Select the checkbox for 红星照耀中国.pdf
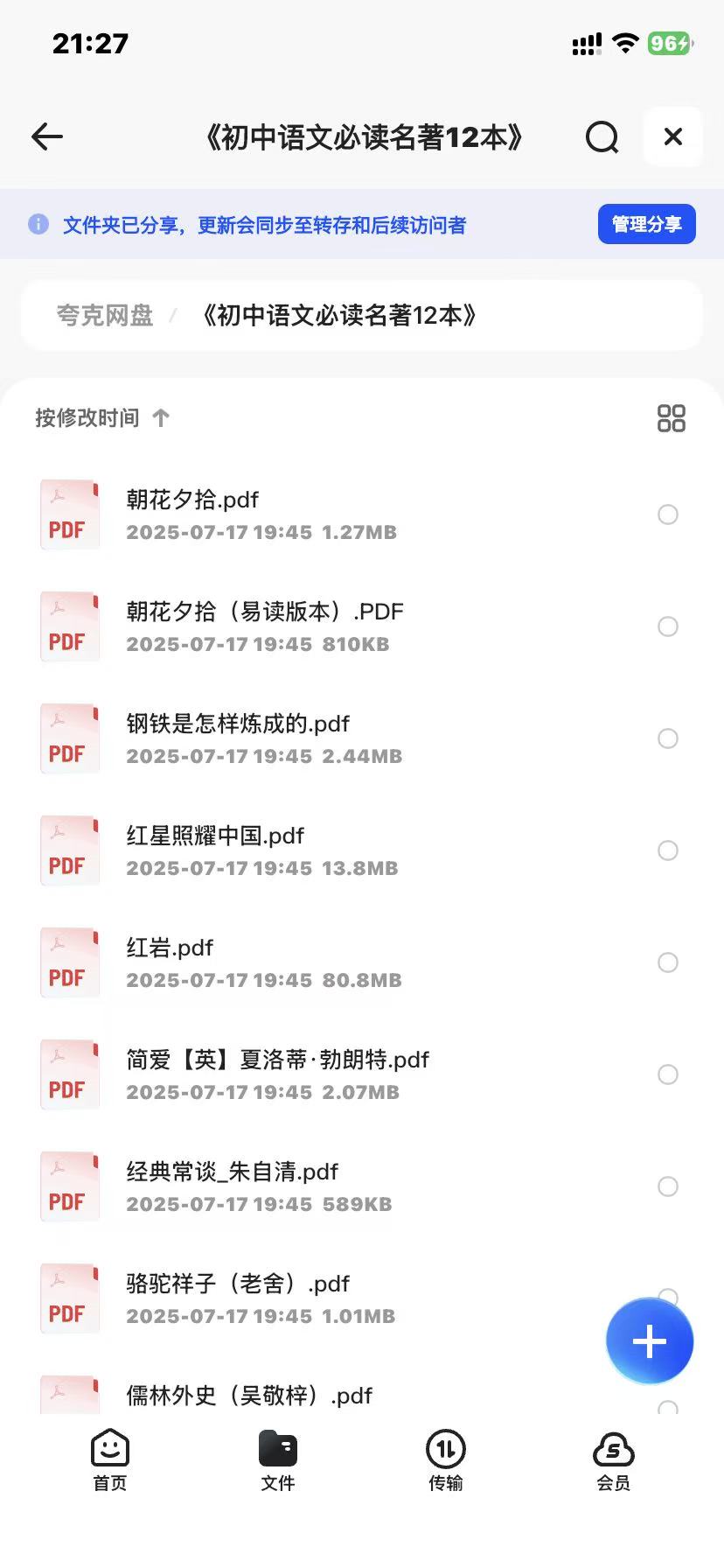 (x=667, y=850)
